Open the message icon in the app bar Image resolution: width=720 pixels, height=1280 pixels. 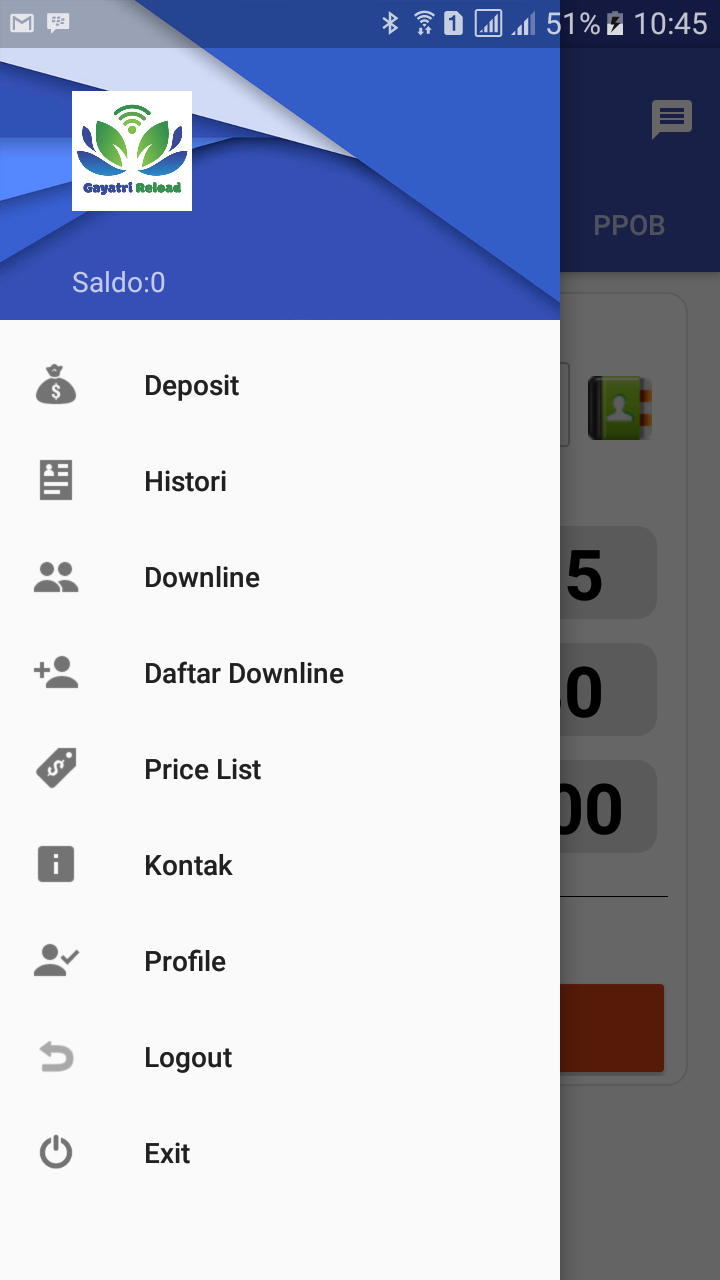[671, 120]
